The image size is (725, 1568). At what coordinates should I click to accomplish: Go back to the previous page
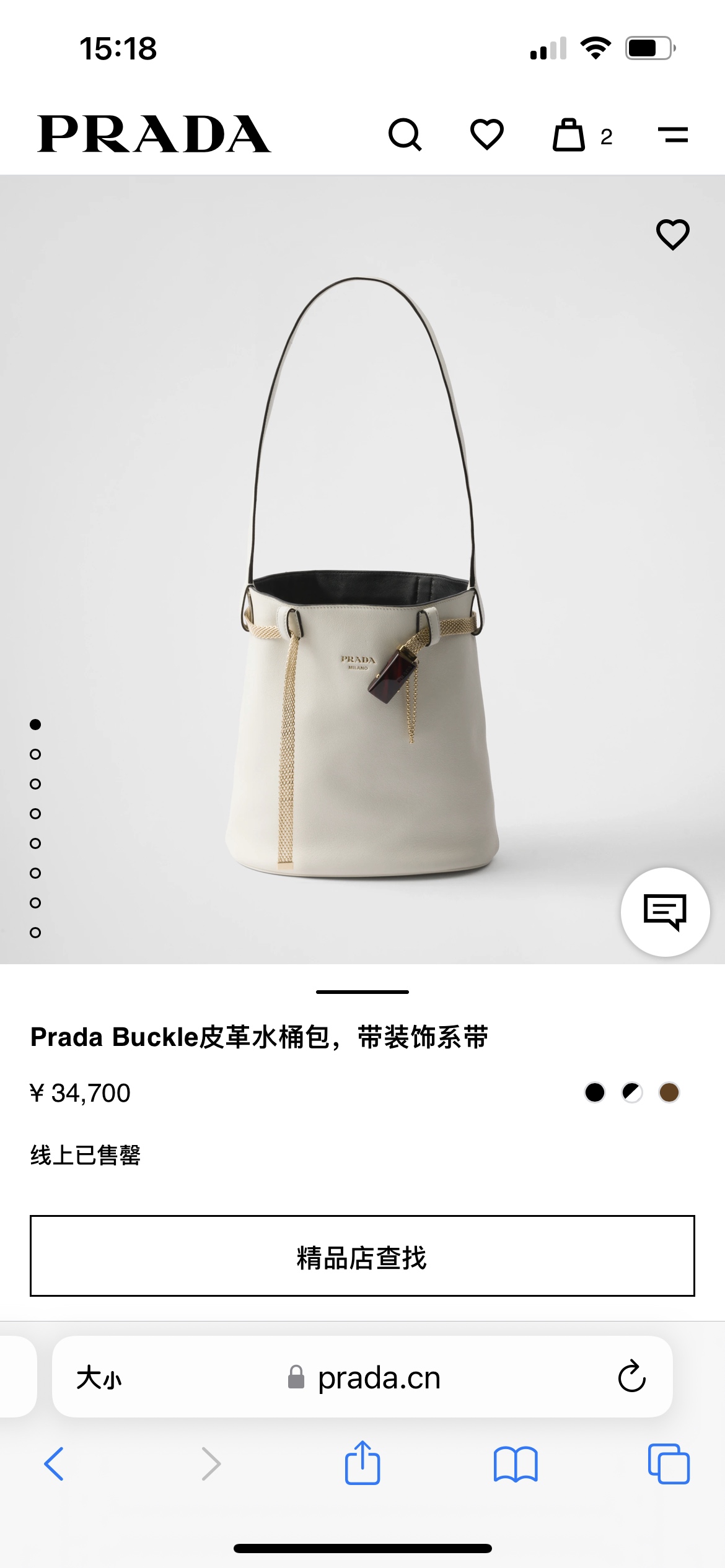click(54, 1464)
